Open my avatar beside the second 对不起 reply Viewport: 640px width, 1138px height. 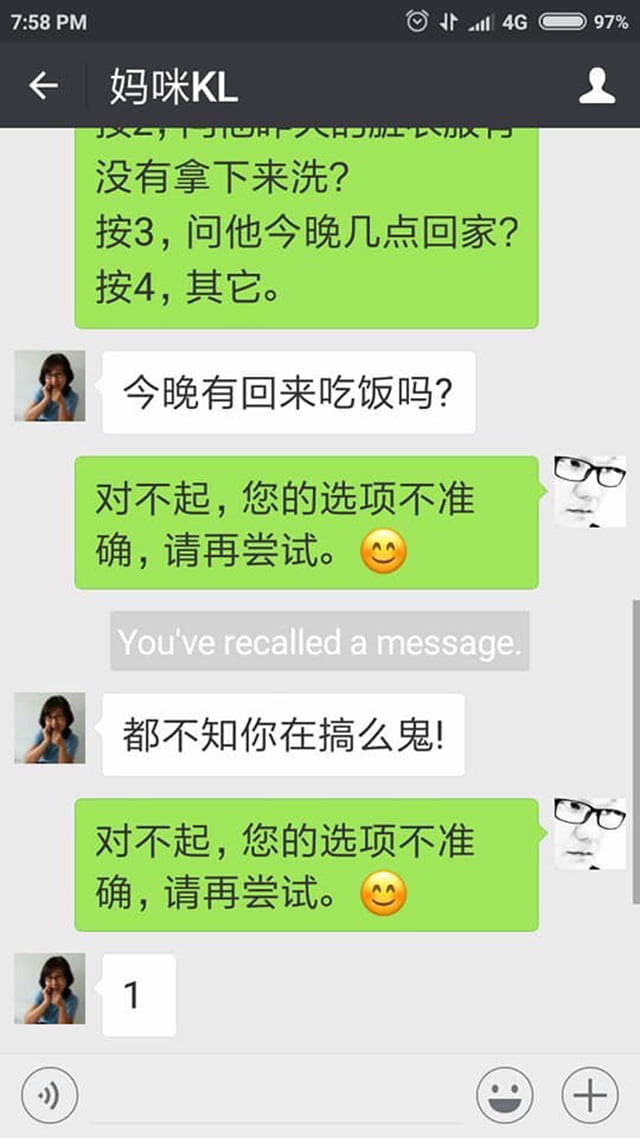click(590, 834)
